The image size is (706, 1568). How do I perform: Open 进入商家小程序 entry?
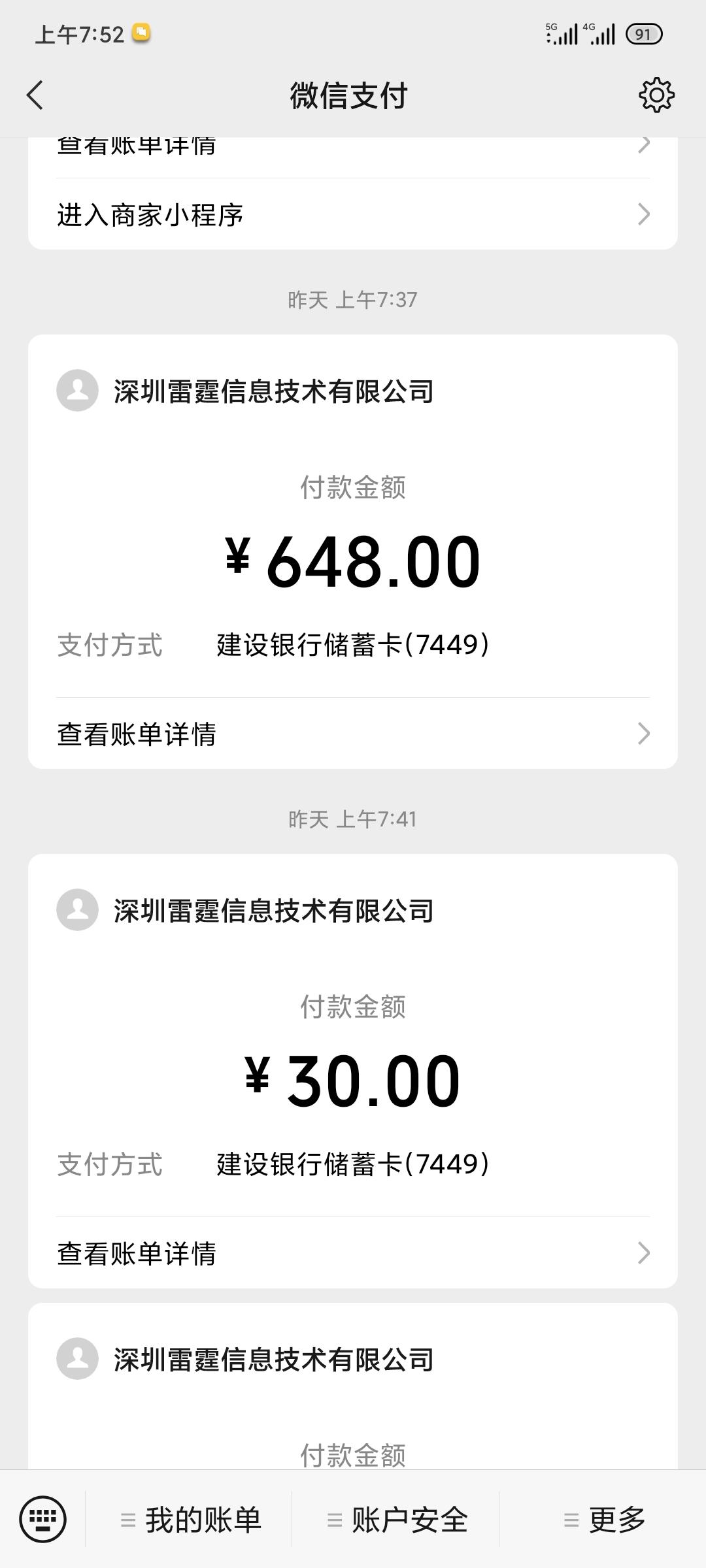click(149, 214)
